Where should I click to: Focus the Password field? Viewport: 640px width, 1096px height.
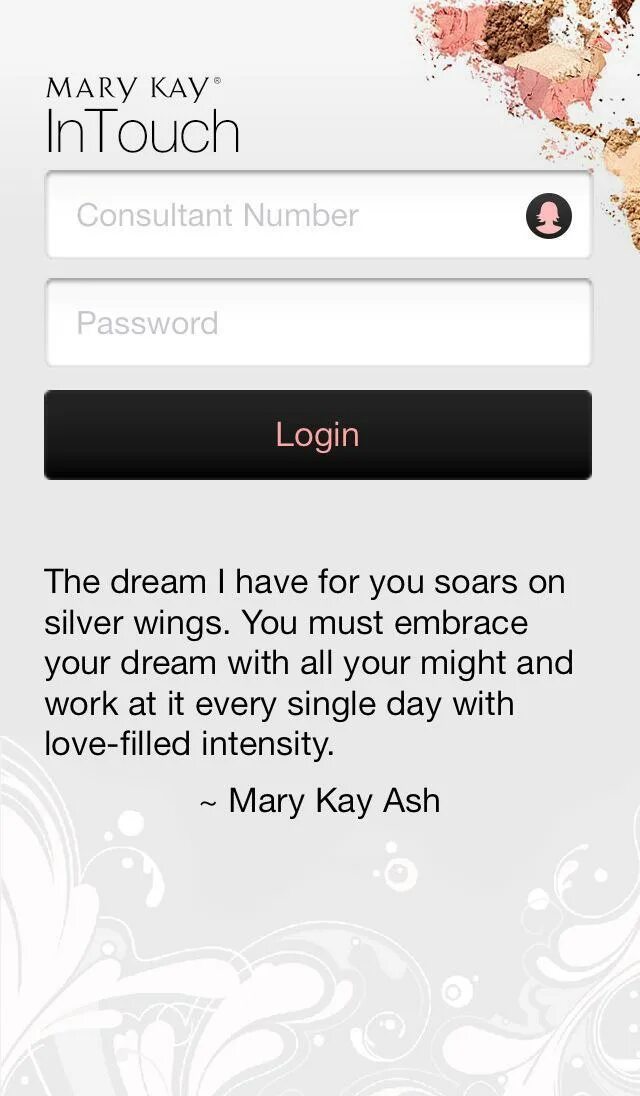point(318,323)
